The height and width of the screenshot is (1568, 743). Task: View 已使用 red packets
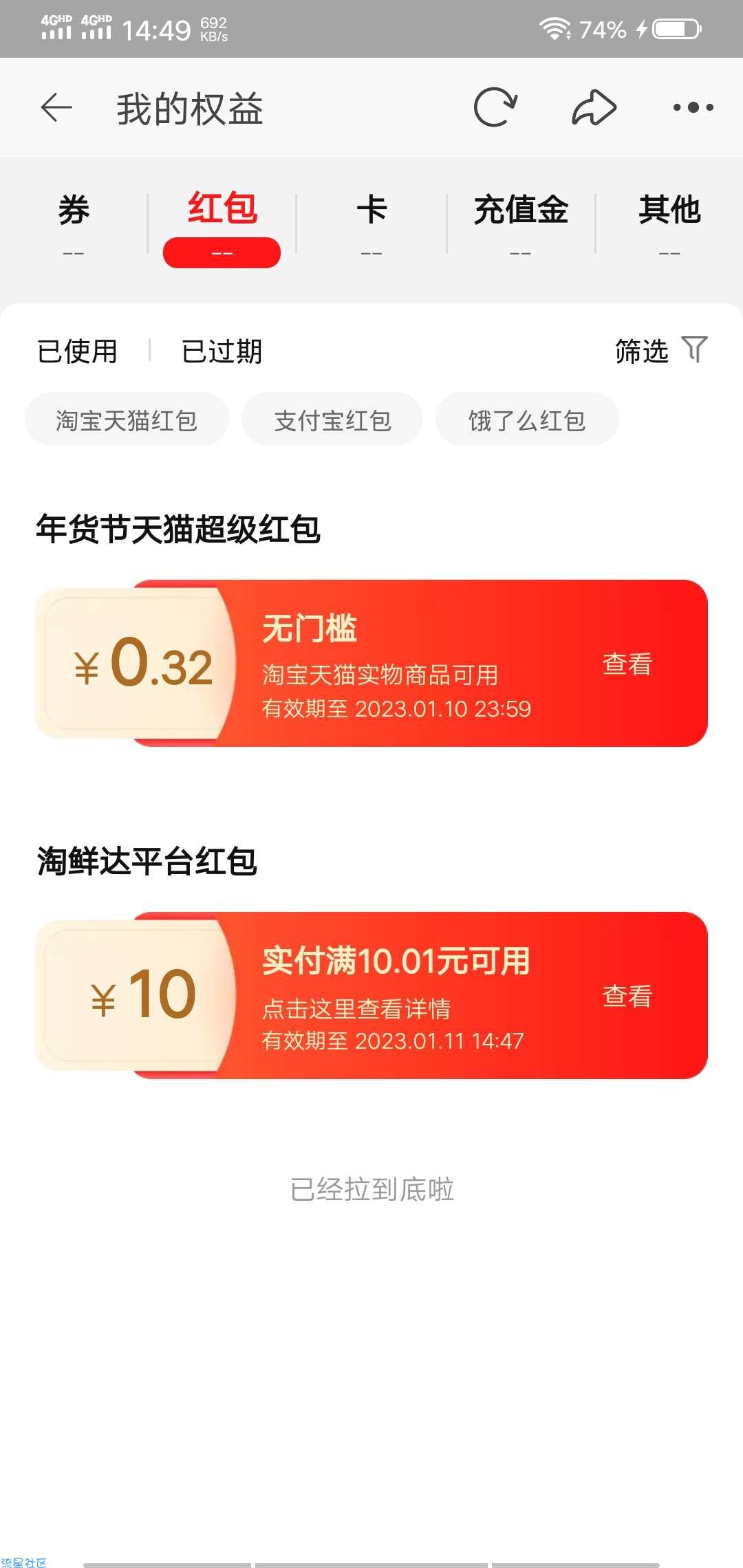pos(78,351)
